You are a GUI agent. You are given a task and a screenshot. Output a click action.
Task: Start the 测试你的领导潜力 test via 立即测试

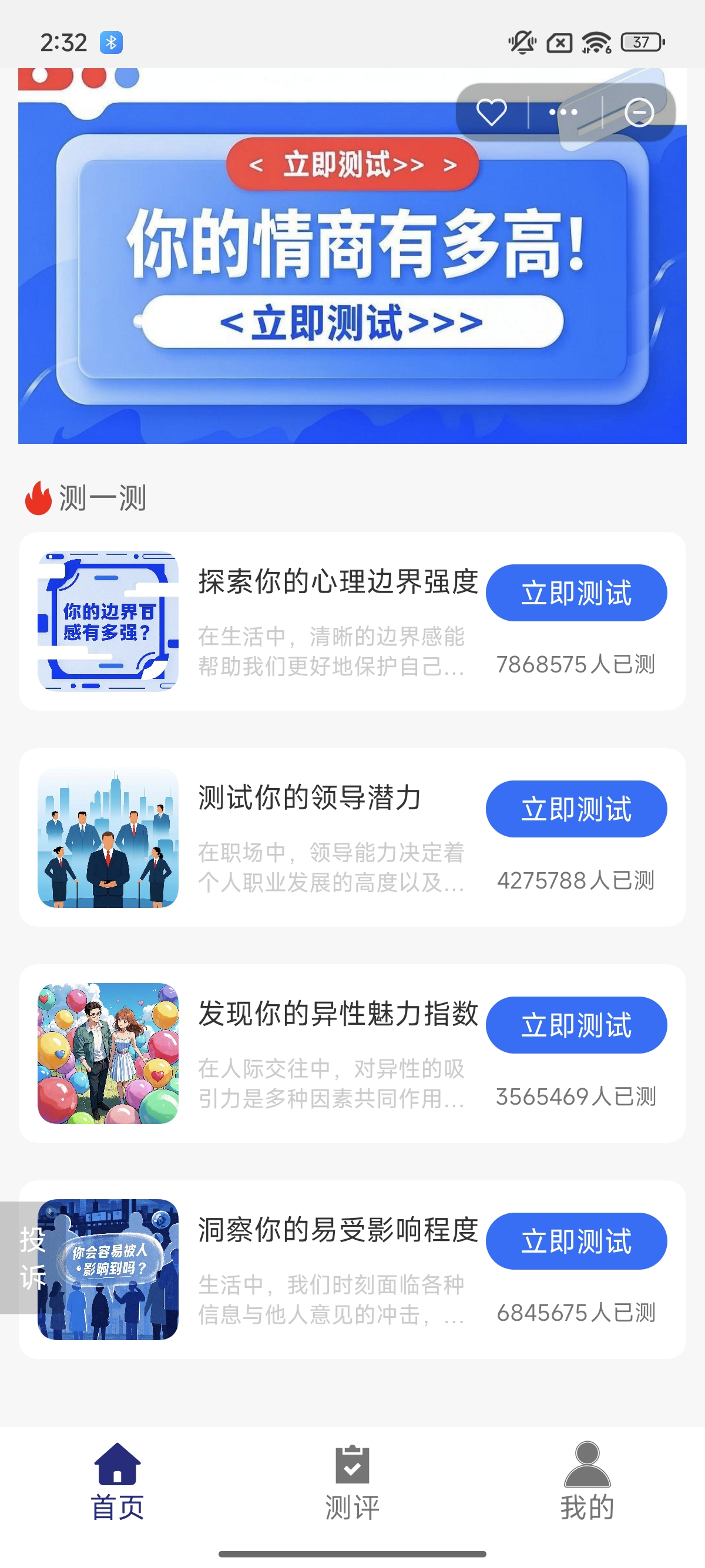[576, 809]
